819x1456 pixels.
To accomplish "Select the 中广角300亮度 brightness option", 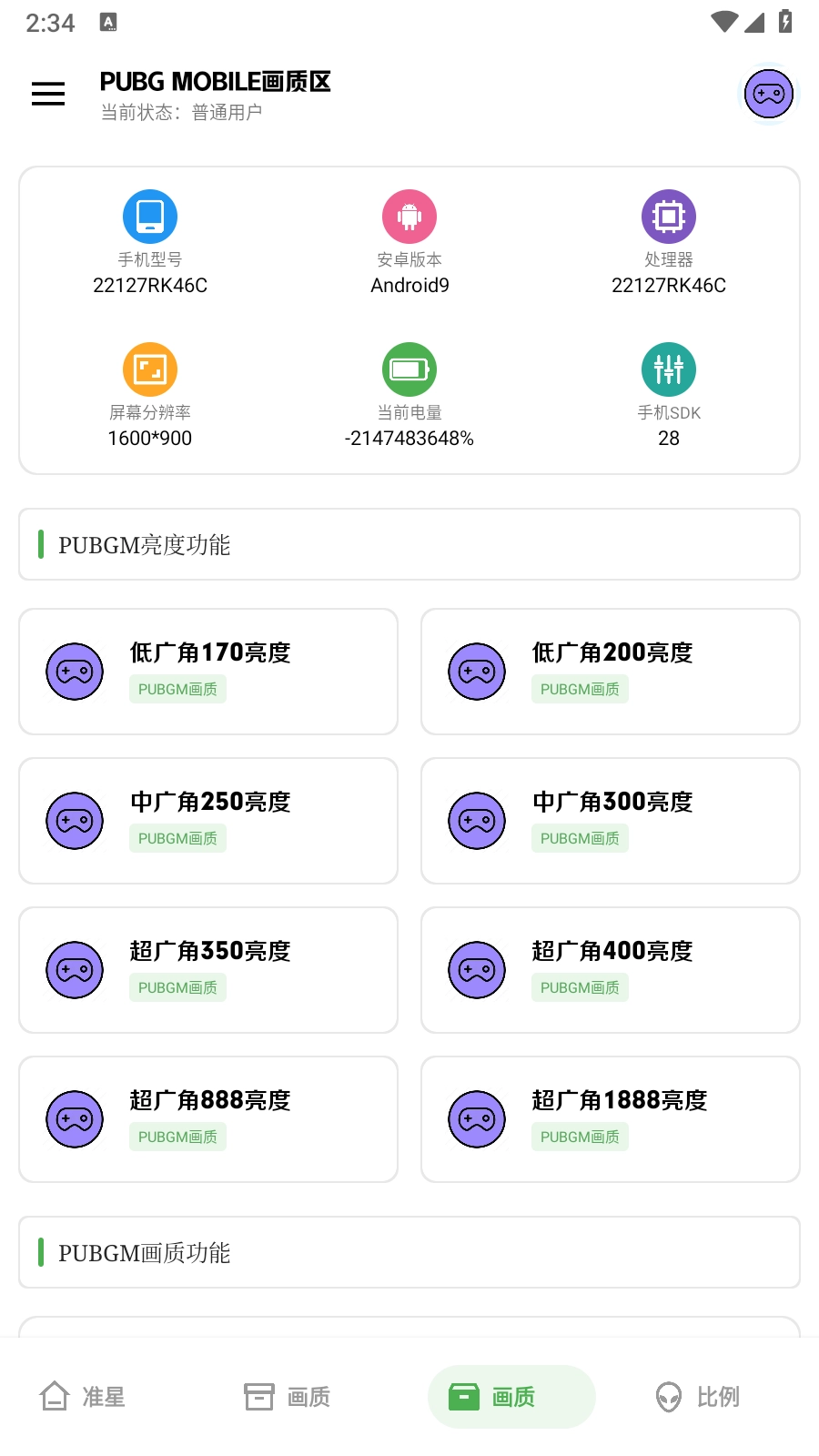I will point(610,821).
